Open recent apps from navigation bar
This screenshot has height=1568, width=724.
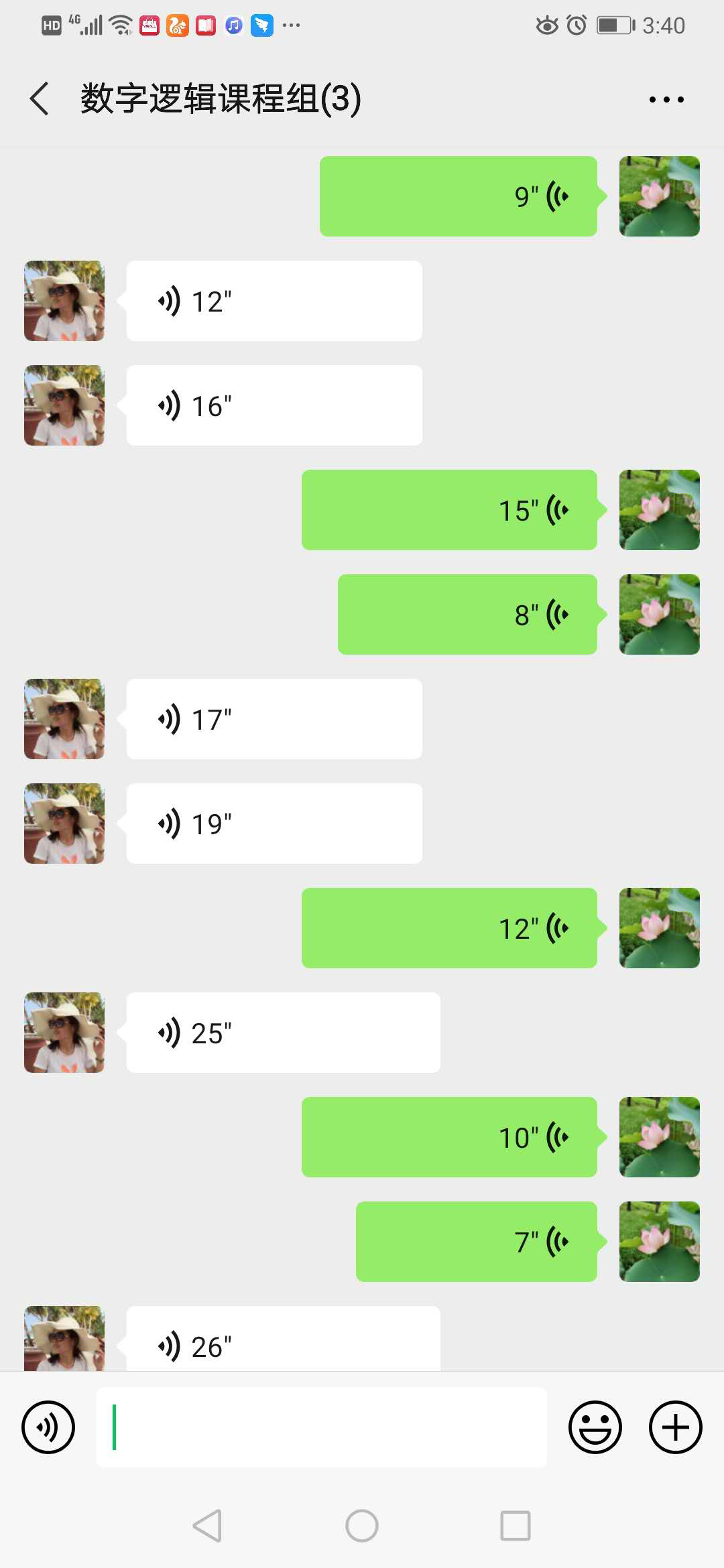pos(516,1526)
